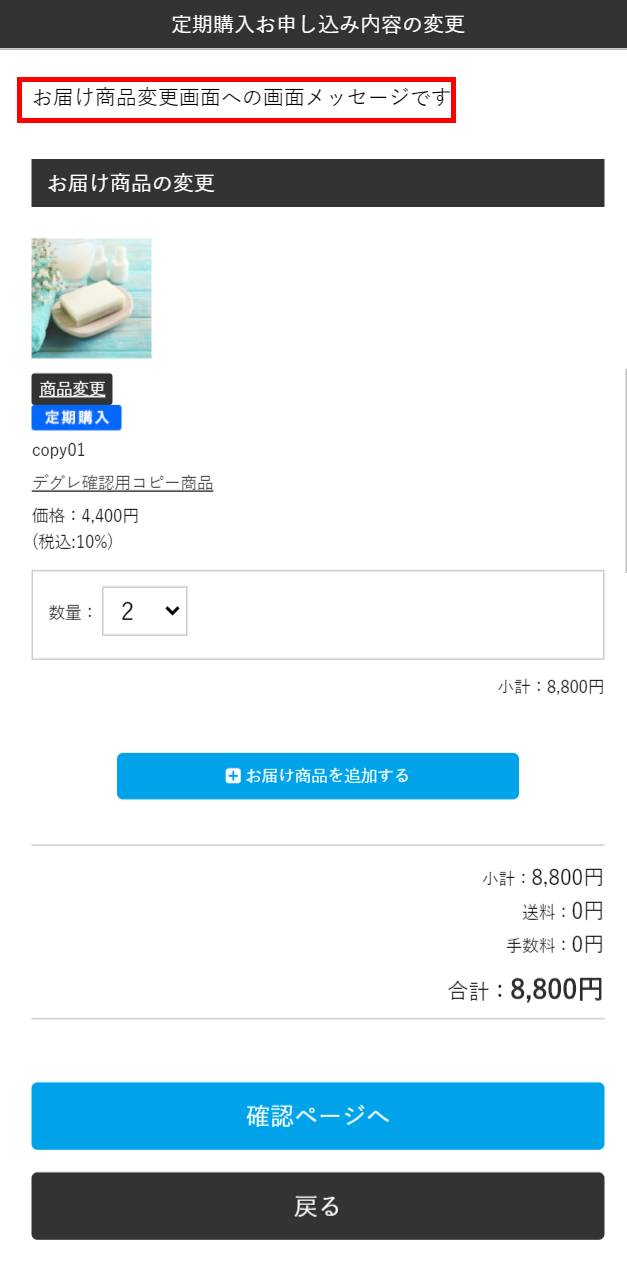Expand the 数量 quantity dropdown

coord(145,611)
